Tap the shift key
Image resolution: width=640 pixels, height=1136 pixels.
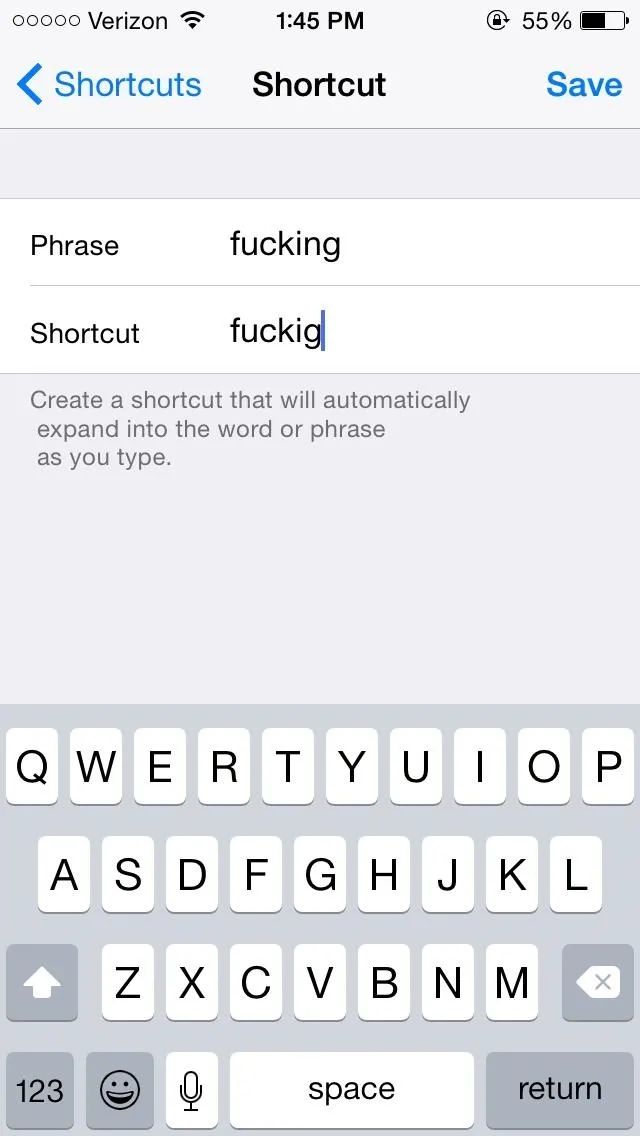[42, 982]
